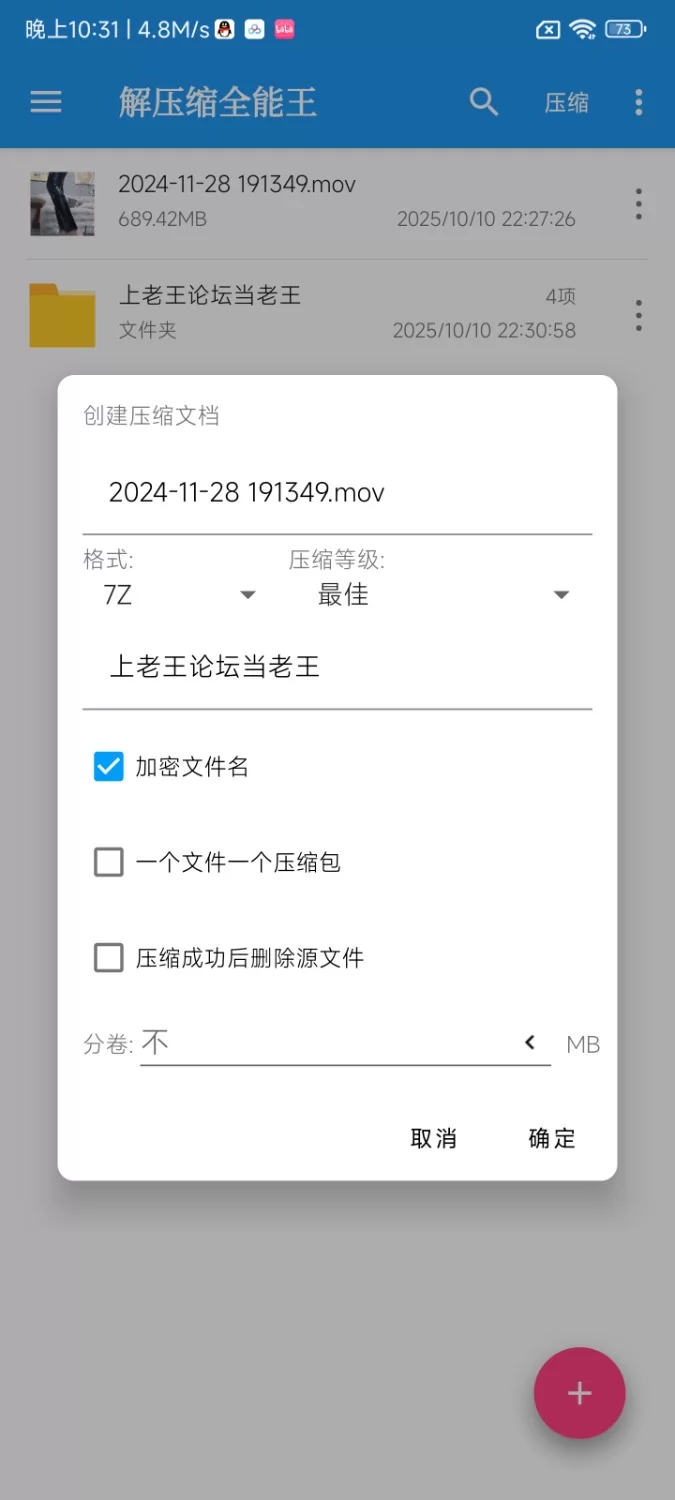Viewport: 675px width, 1500px height.
Task: Expand the 分卷 size arrow options
Action: [x=530, y=1043]
